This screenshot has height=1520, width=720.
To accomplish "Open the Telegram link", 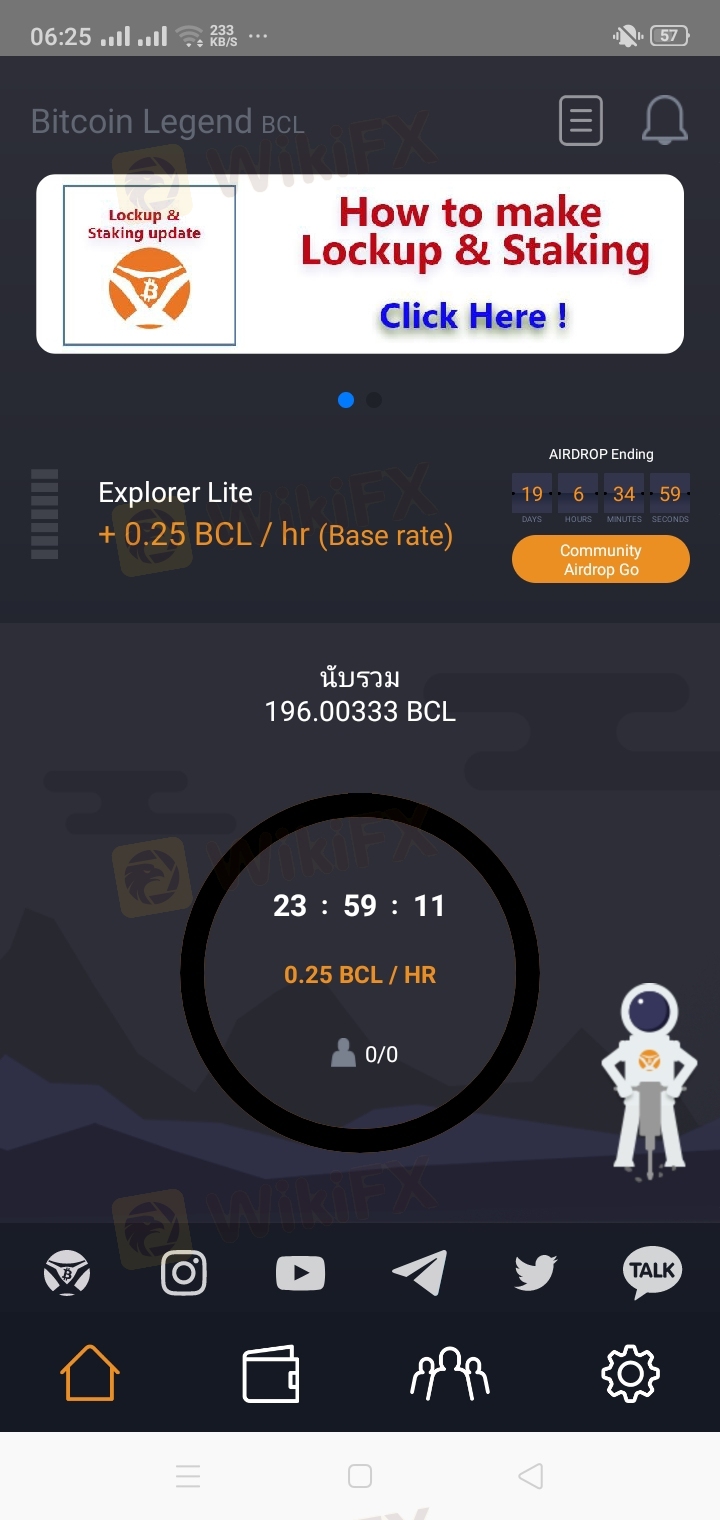I will [419, 1273].
